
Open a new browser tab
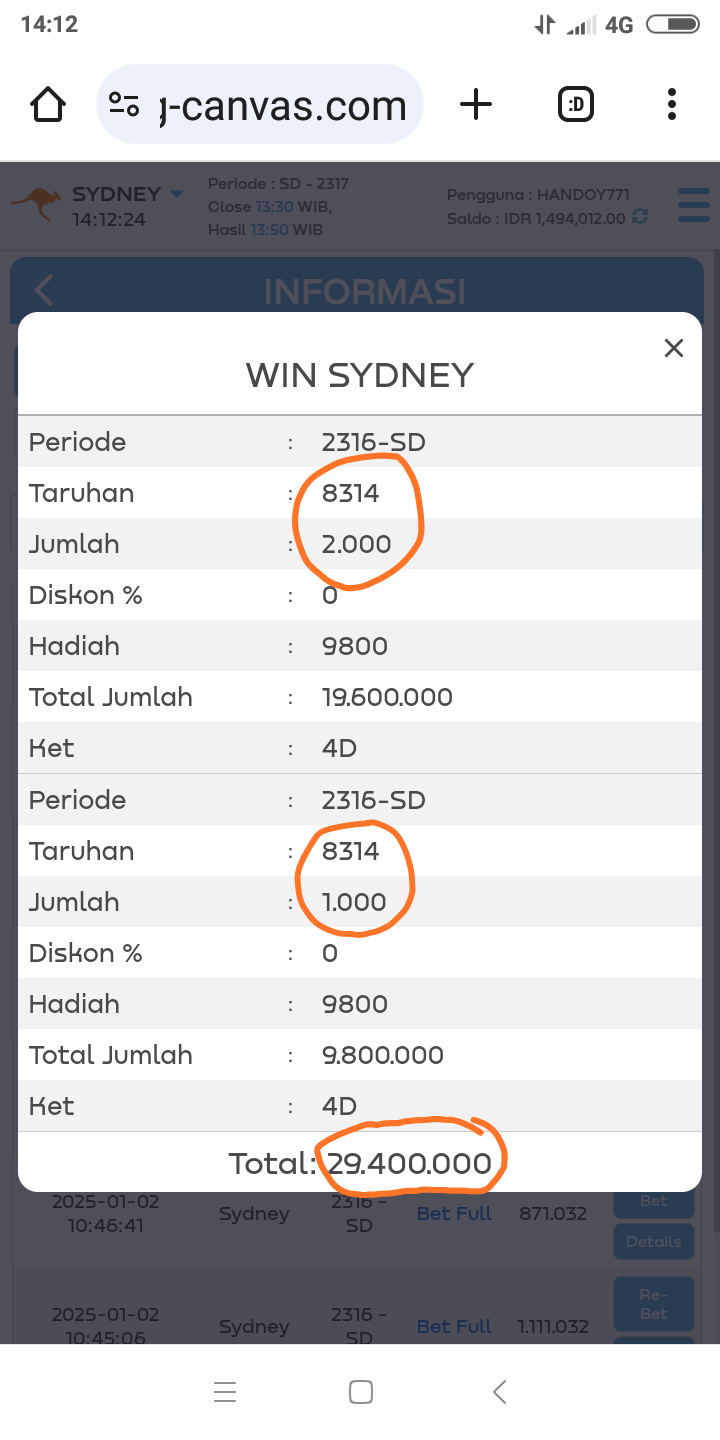click(x=476, y=104)
